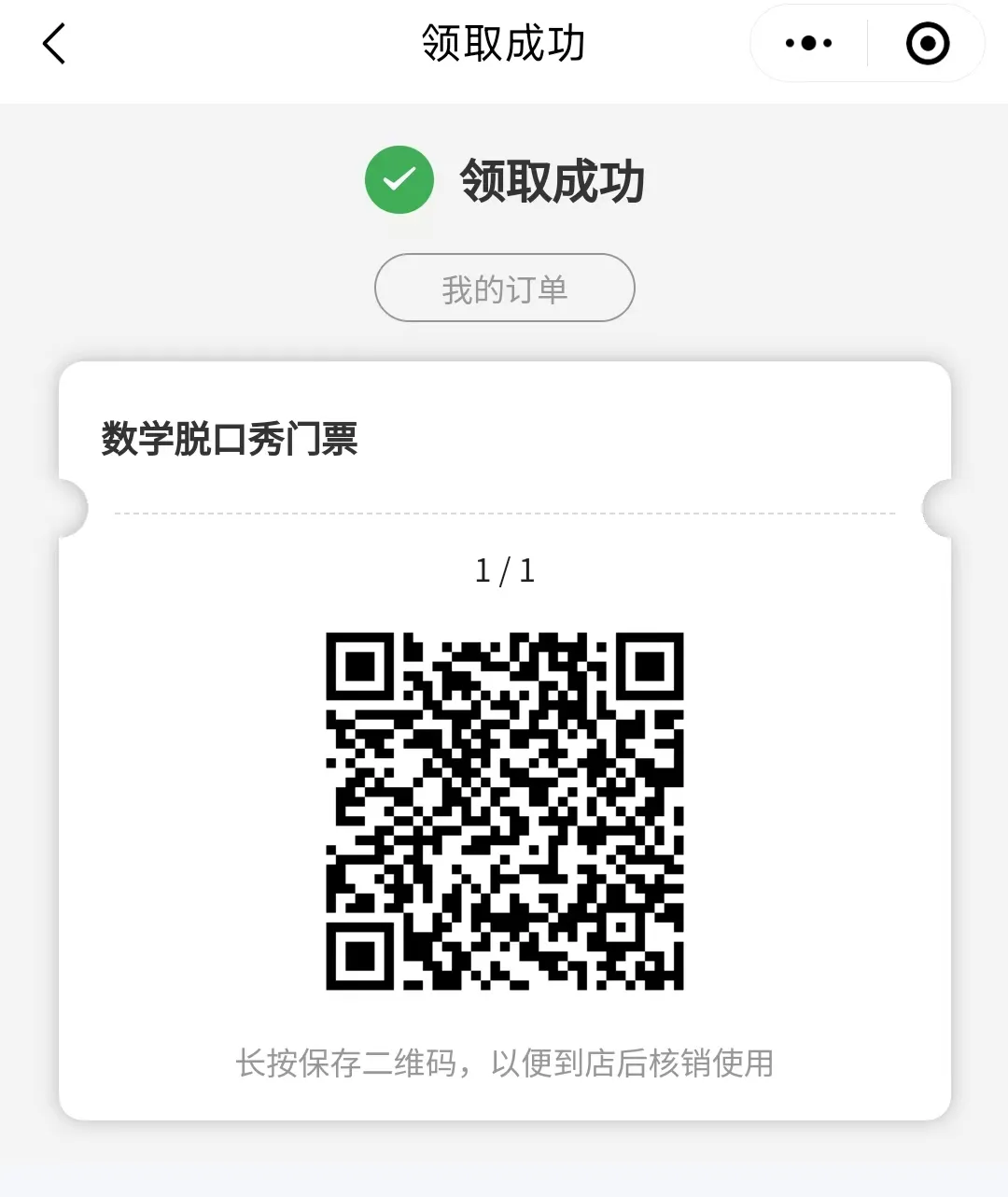Open 我的订单 (My Orders)
Screen dimensions: 1008x1197
pyautogui.click(x=504, y=289)
